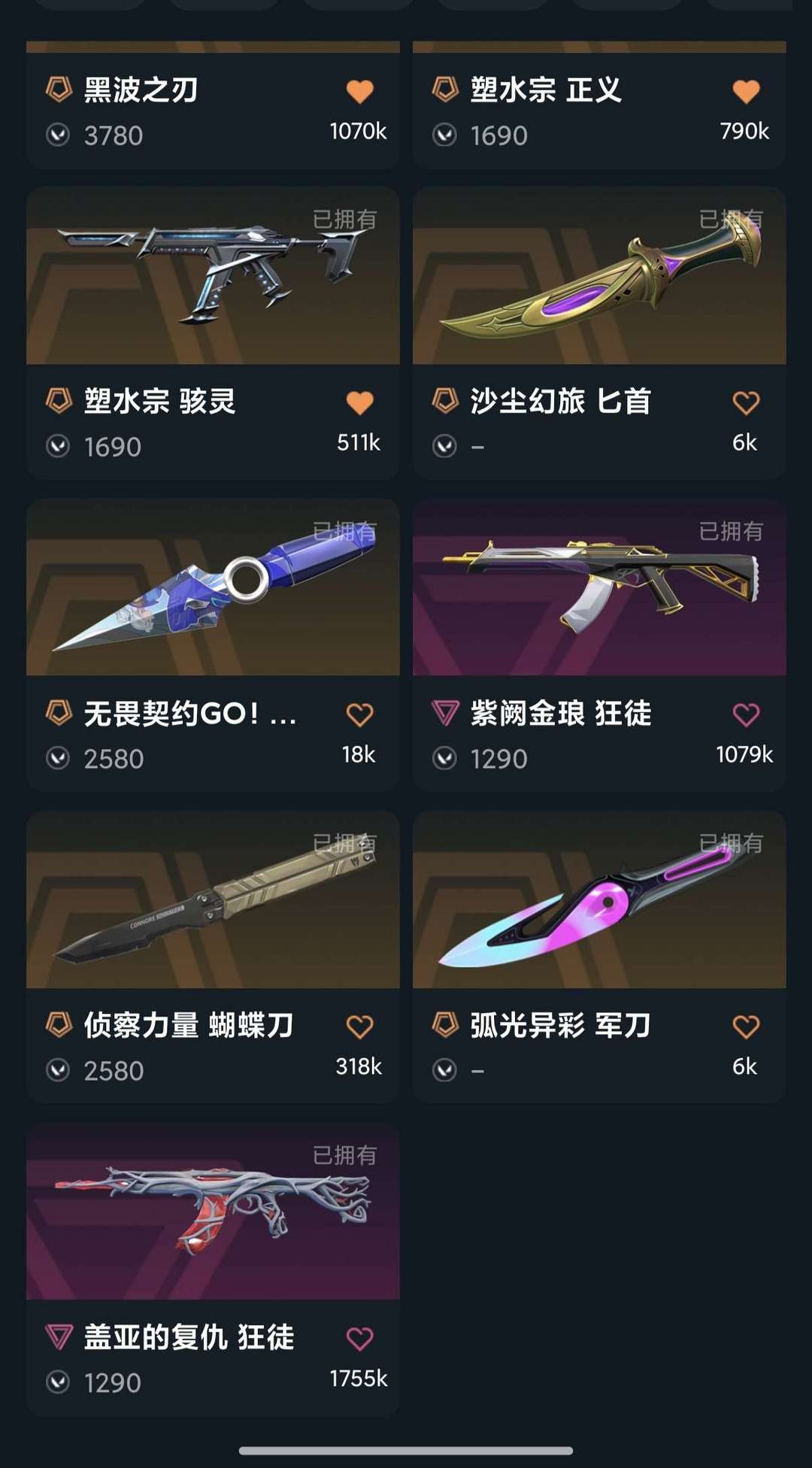Favorite the 弧光异彩 军刀 skin
812x1468 pixels.
(746, 1027)
